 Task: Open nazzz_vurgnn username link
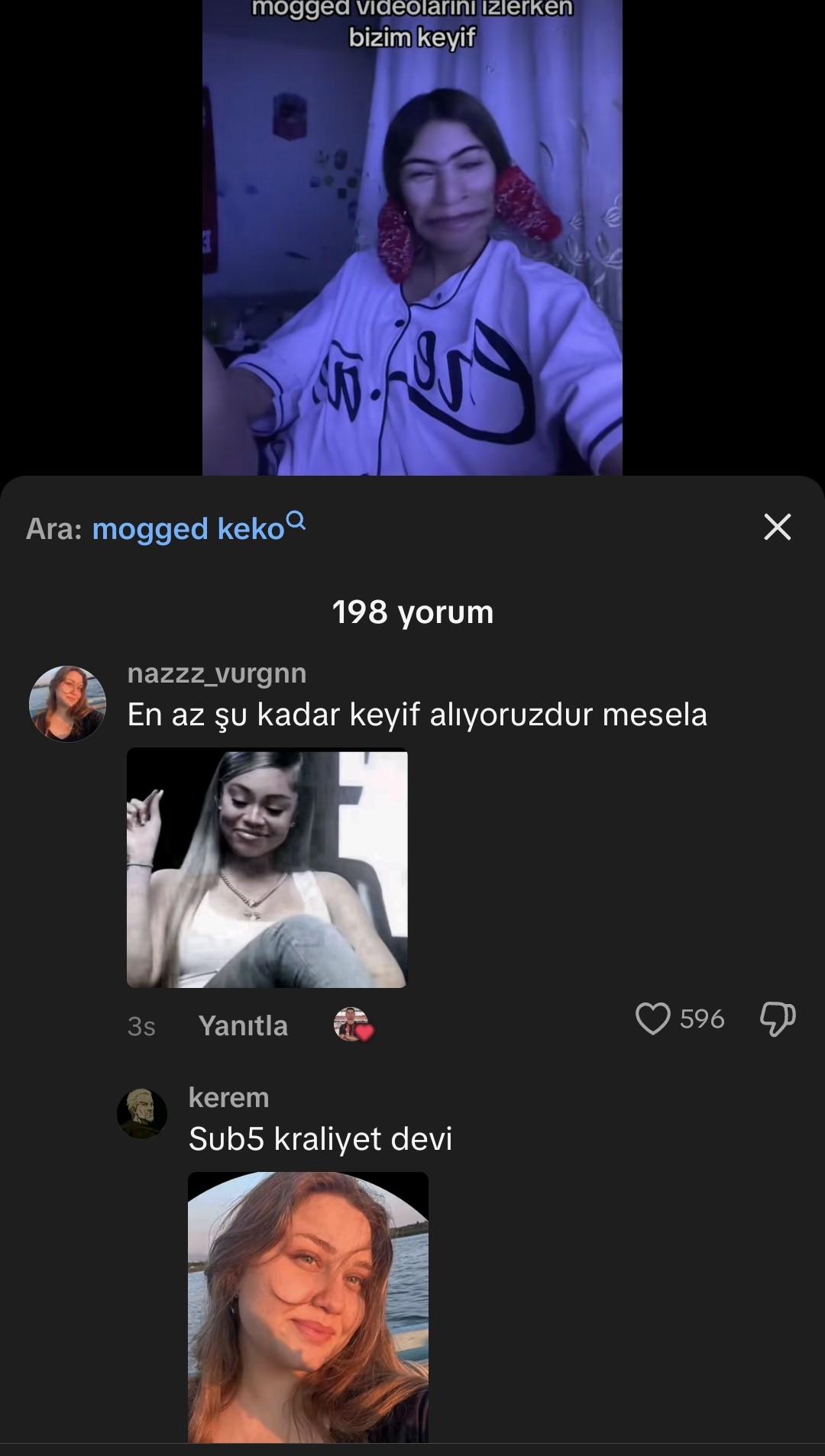point(217,673)
